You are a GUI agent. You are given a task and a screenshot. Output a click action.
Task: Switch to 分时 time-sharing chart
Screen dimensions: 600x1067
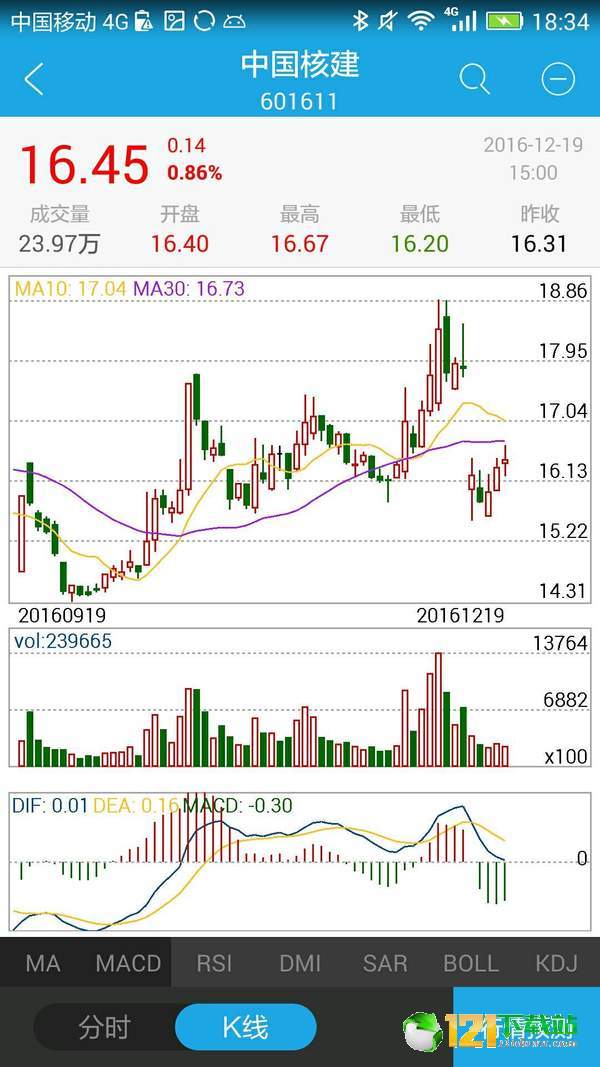[105, 1028]
